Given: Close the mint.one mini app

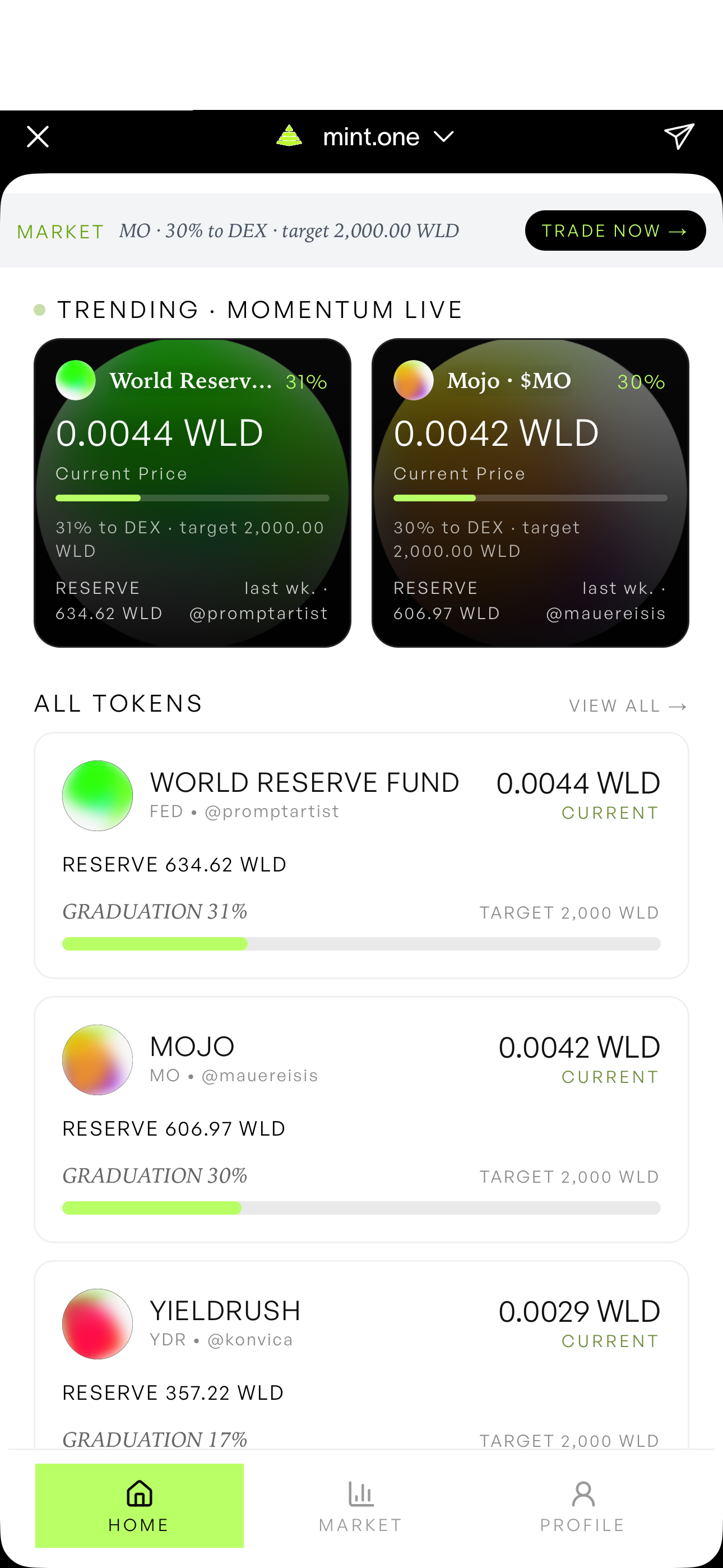Looking at the screenshot, I should 38,137.
